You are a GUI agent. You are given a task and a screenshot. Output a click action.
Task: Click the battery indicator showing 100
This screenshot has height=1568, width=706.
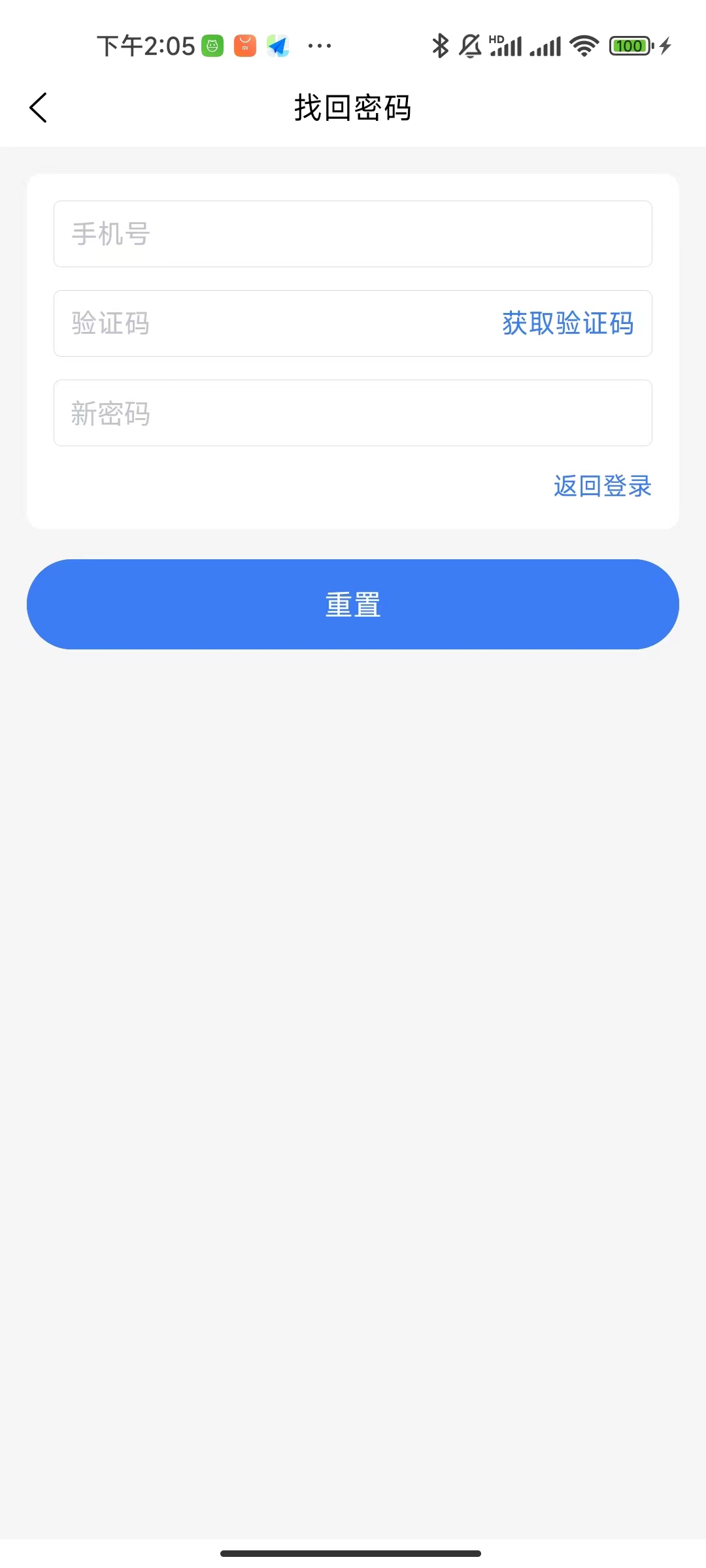click(630, 44)
